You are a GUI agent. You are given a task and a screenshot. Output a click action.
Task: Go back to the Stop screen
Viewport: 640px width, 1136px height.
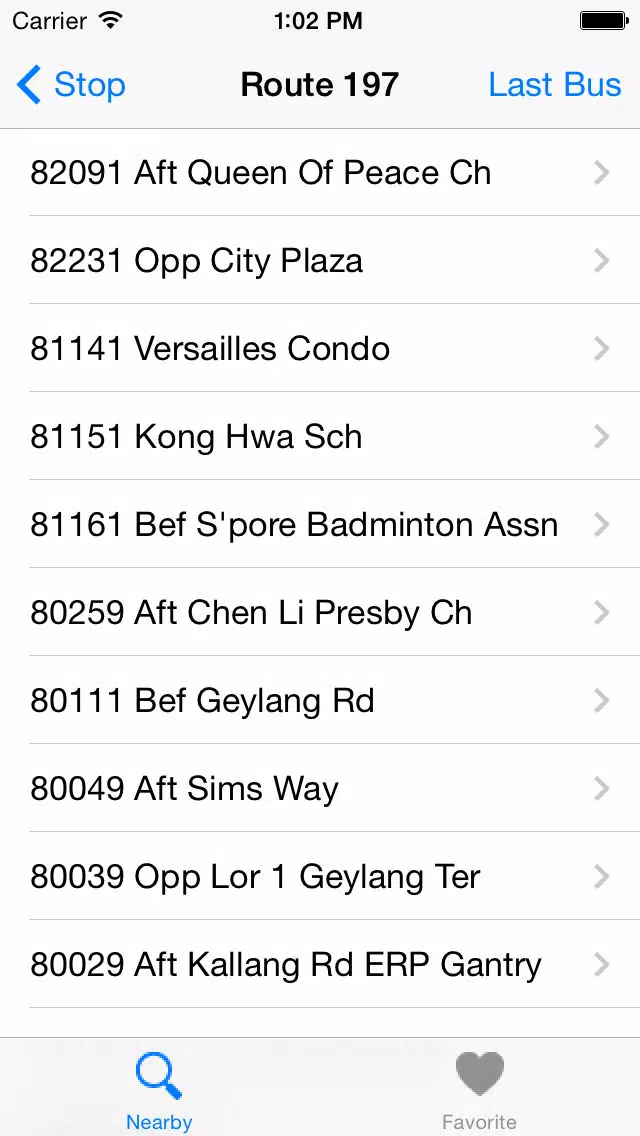[x=70, y=85]
